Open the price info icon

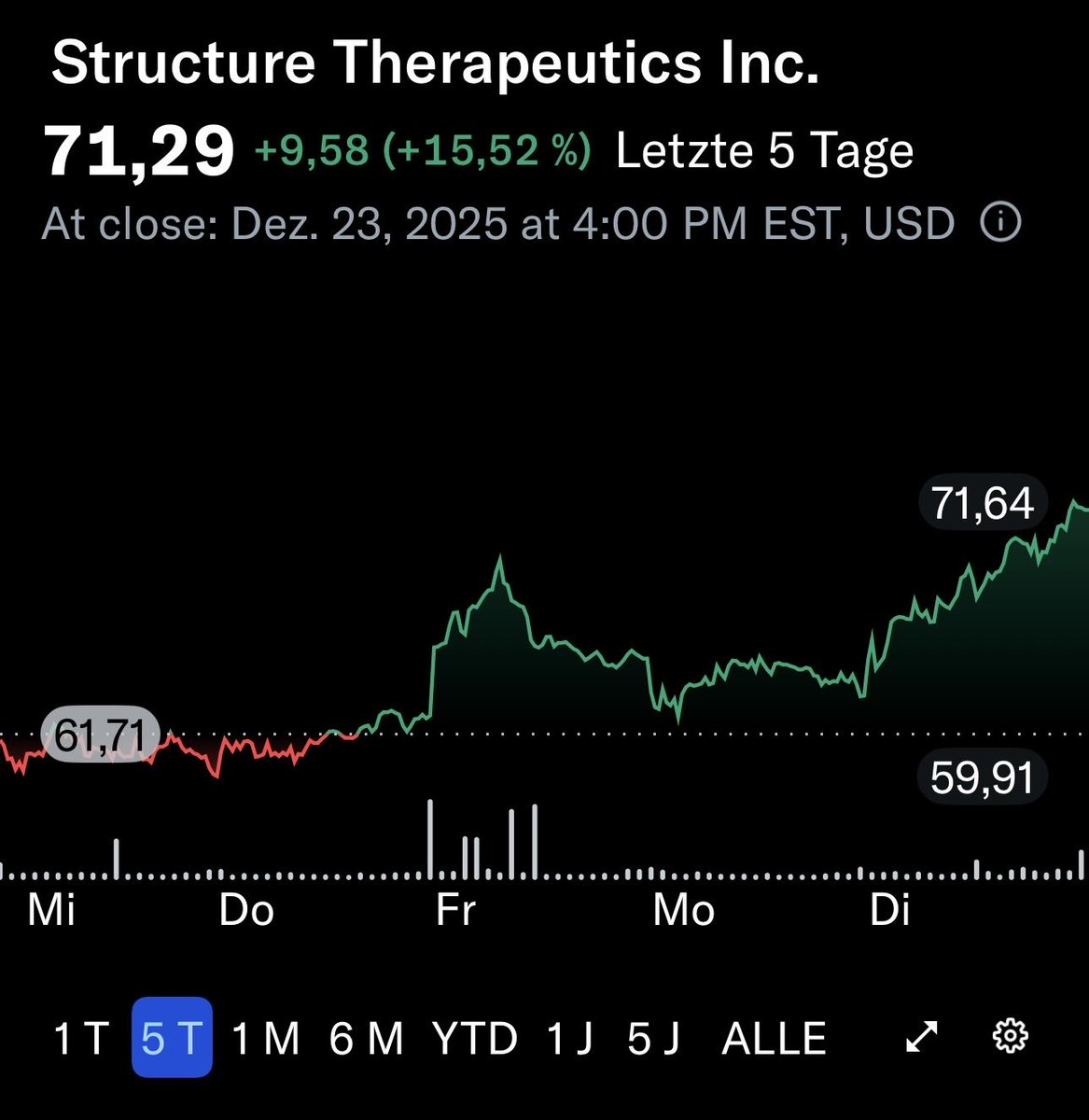(x=1001, y=224)
